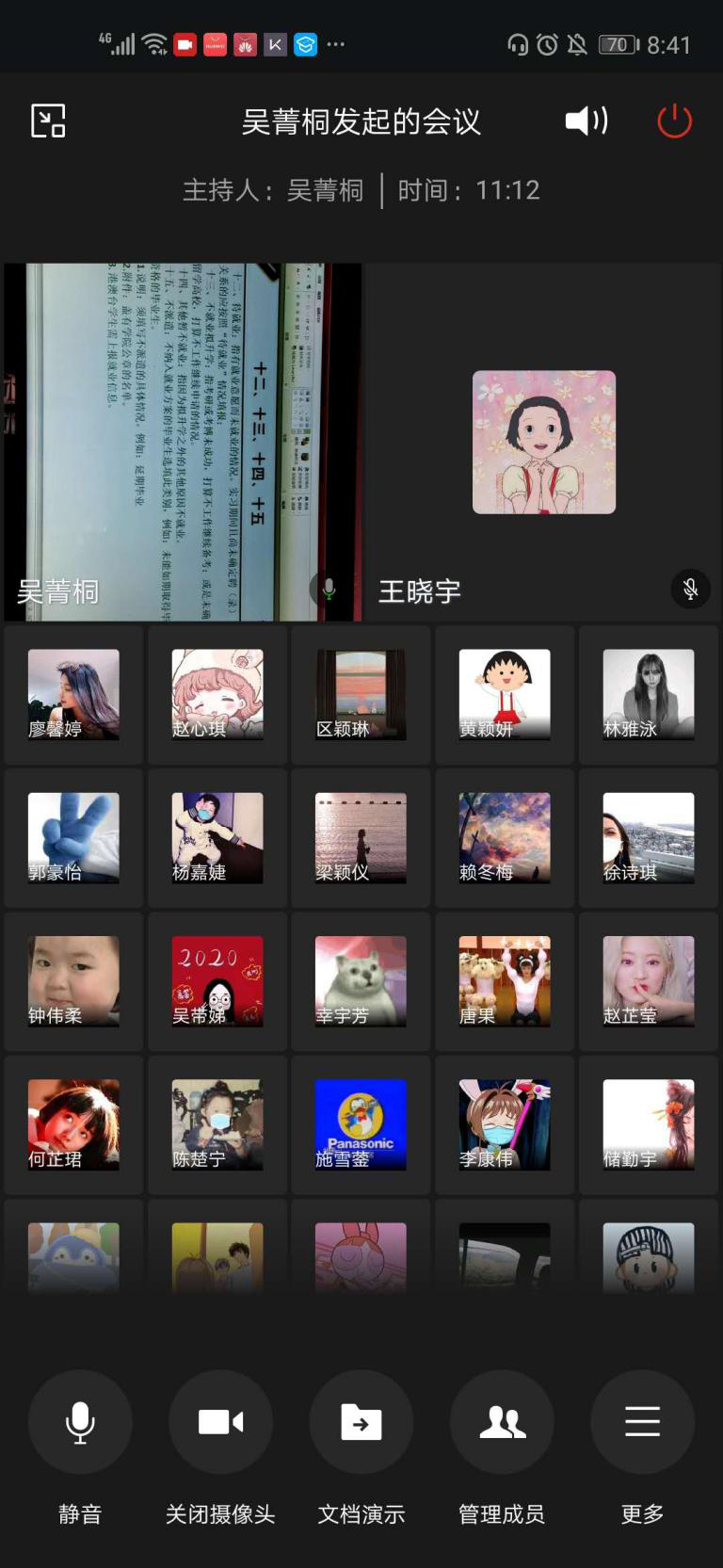
Task: Tap participant 钟伟柔
Action: (73, 981)
